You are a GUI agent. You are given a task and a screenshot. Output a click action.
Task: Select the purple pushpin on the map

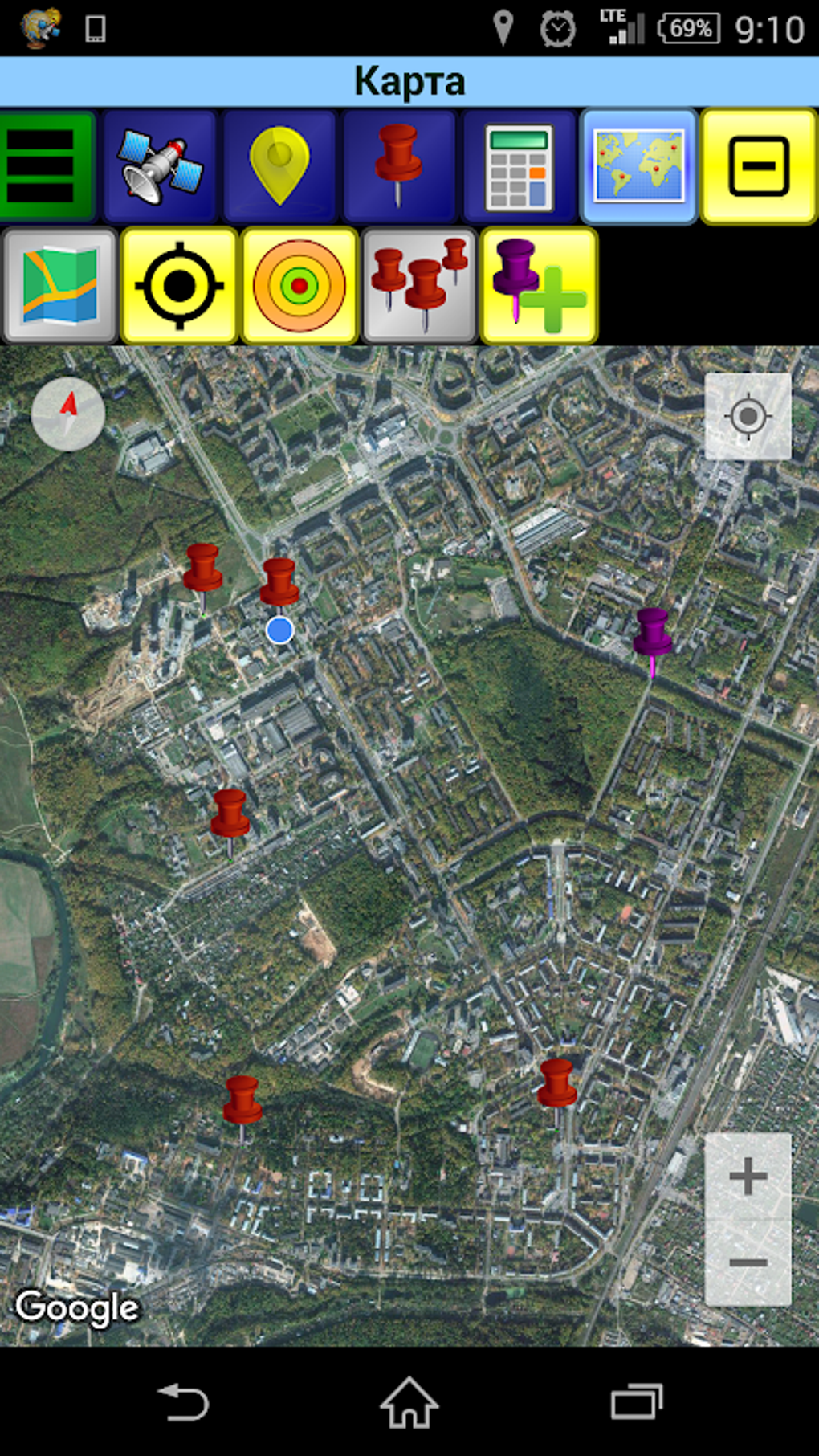[x=652, y=634]
